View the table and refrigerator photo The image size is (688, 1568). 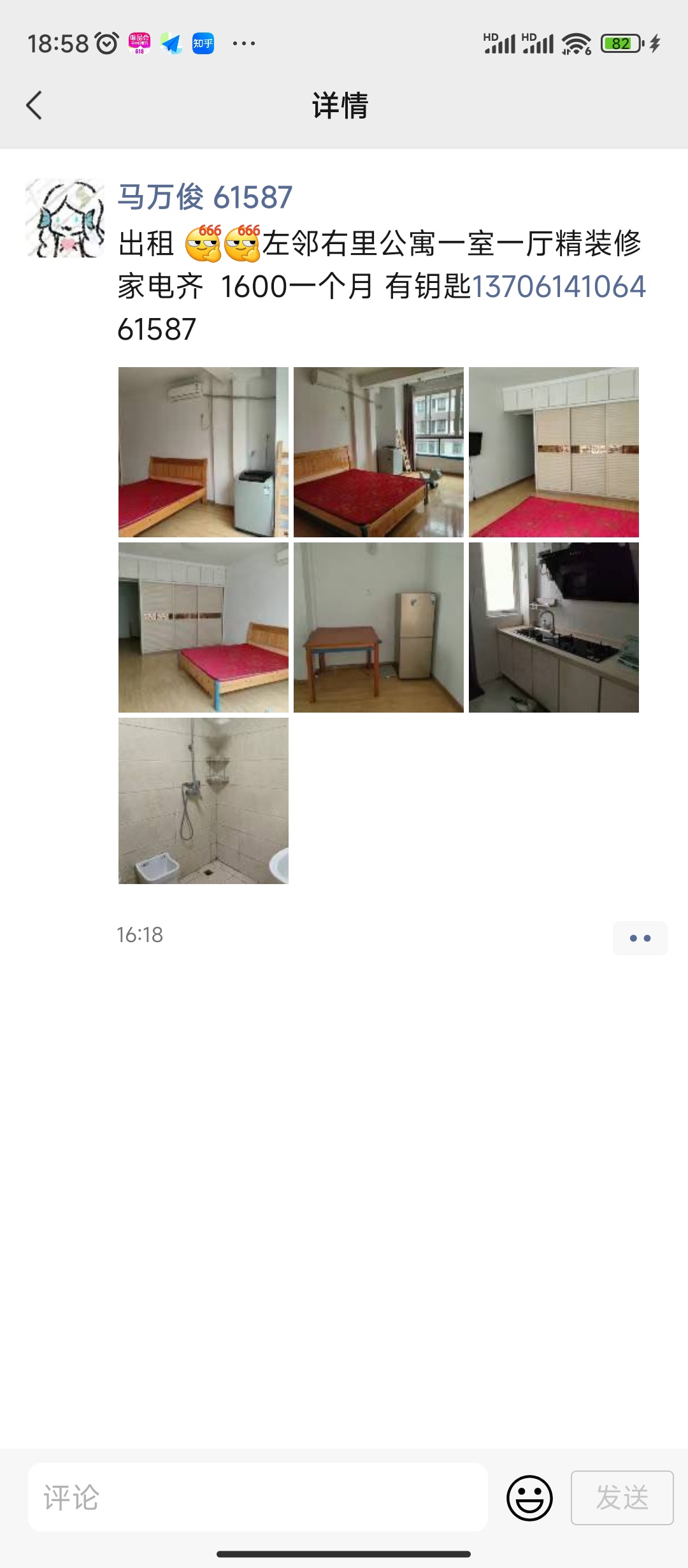(378, 627)
